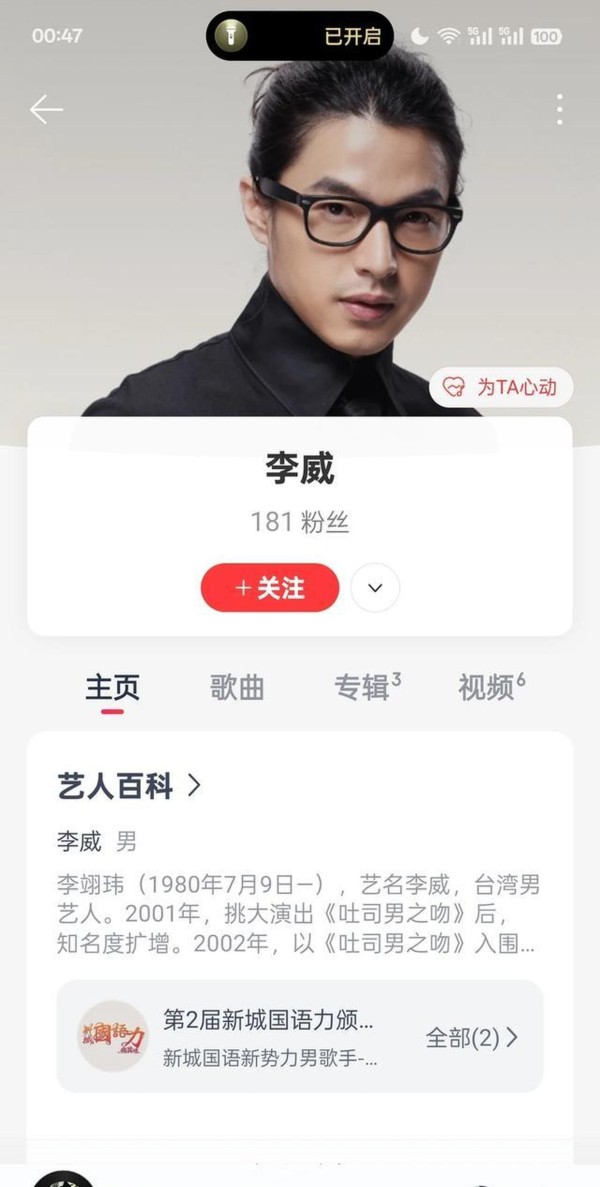Open the 艺人百科 encyclopedia page
The width and height of the screenshot is (600, 1187).
tap(130, 786)
